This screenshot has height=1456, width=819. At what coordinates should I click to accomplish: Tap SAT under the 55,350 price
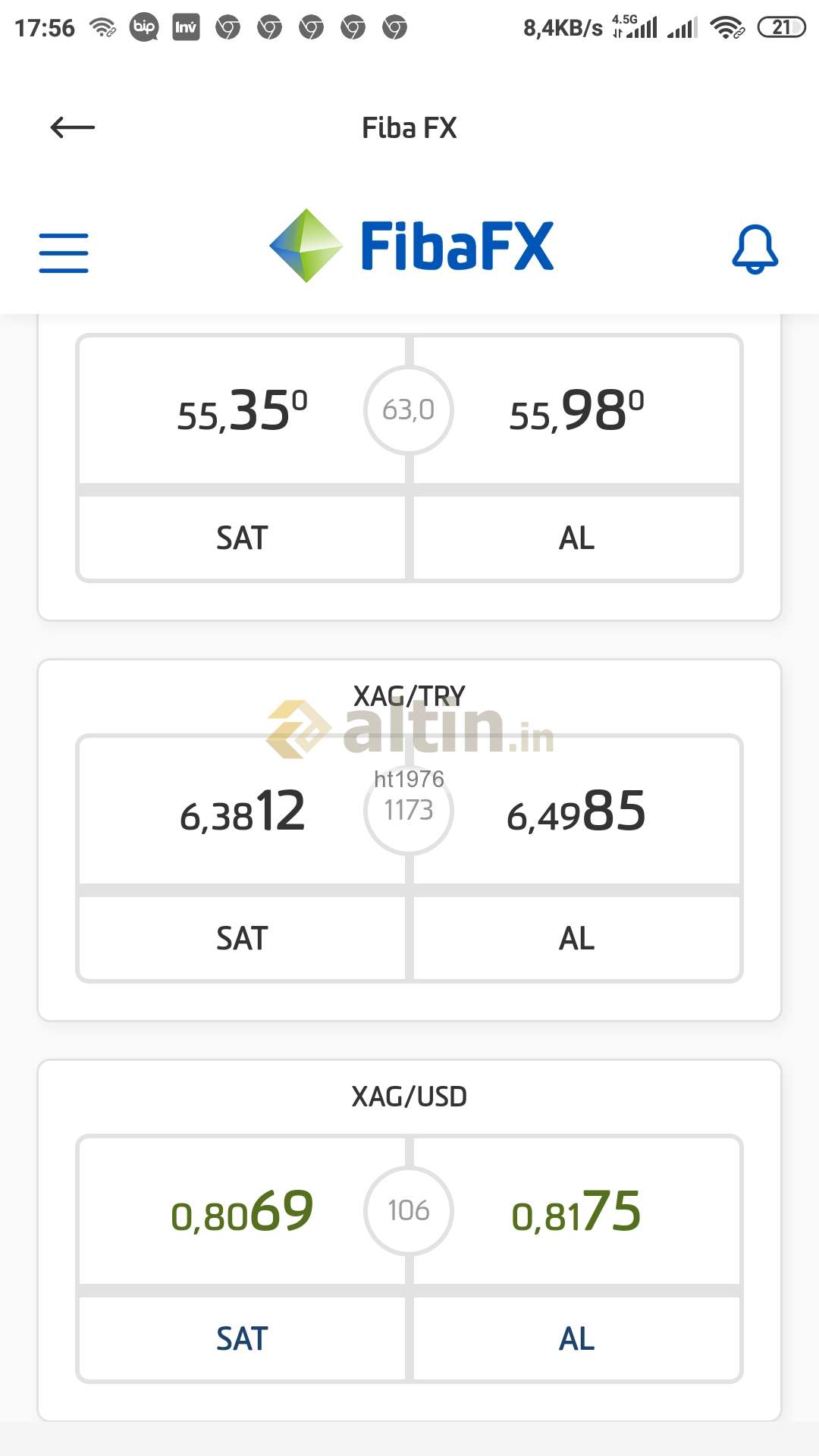(x=242, y=538)
